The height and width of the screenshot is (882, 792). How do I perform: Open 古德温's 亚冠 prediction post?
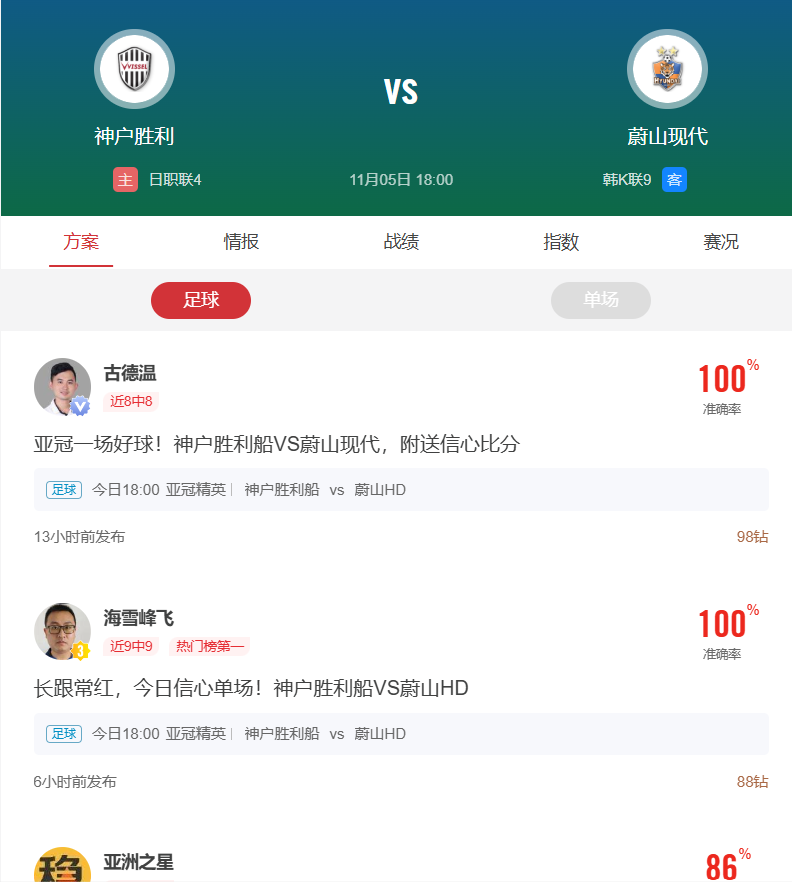click(277, 444)
